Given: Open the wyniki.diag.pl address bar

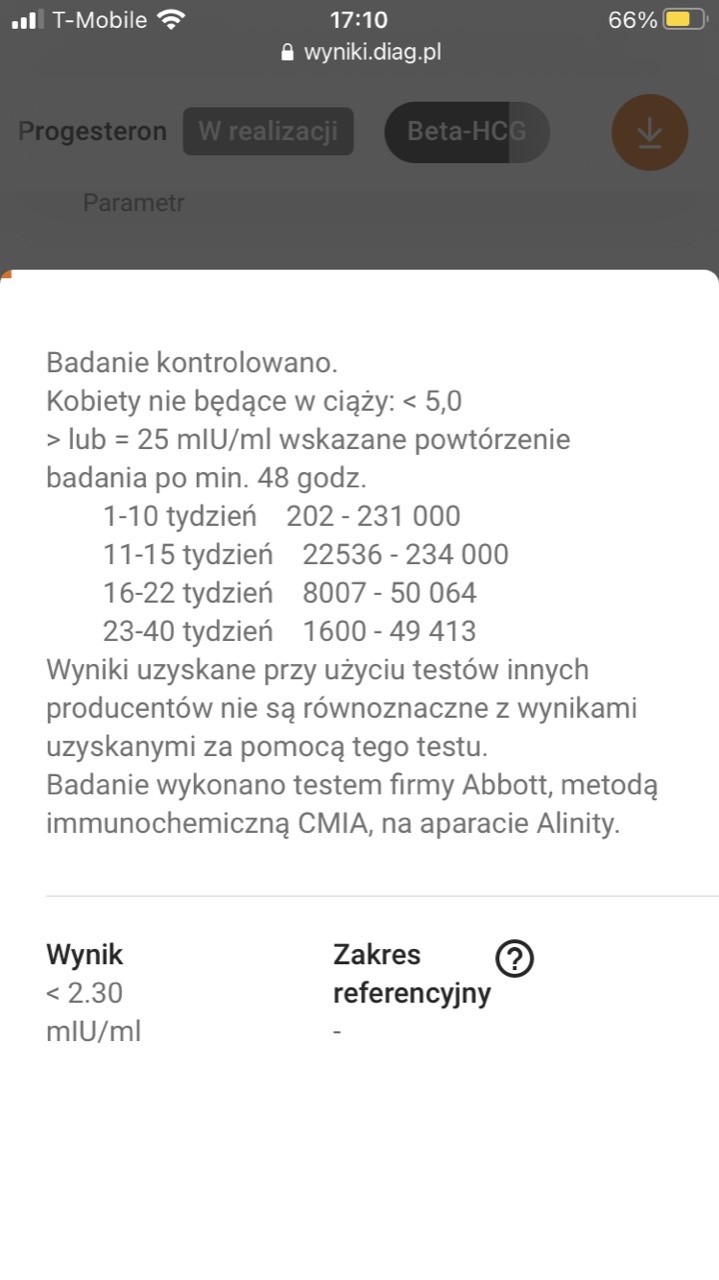Looking at the screenshot, I should (360, 52).
